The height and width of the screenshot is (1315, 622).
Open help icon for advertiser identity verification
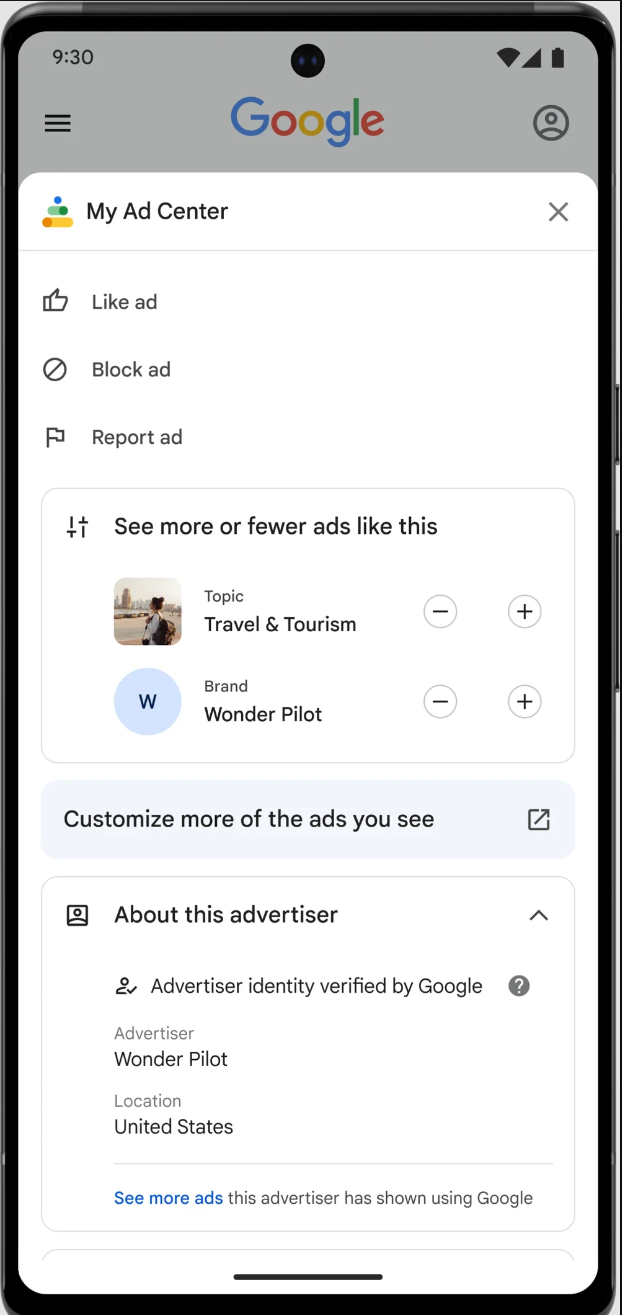(x=519, y=986)
